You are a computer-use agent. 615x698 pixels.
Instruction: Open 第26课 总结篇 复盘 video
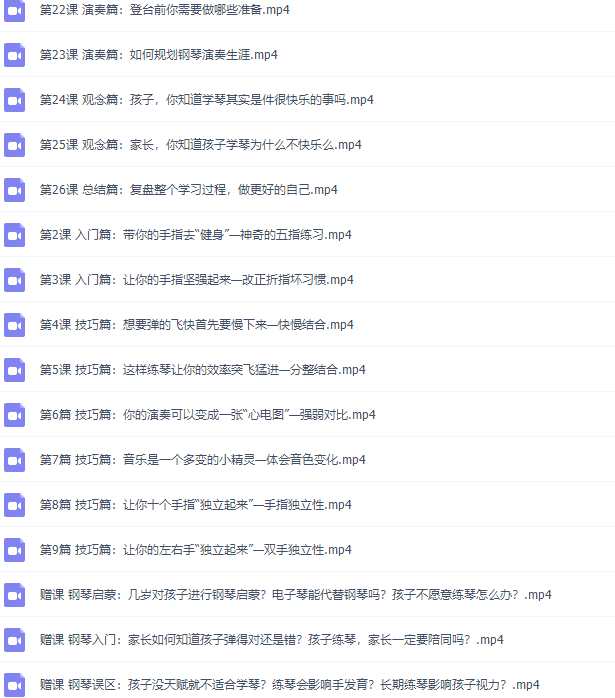pyautogui.click(x=188, y=189)
